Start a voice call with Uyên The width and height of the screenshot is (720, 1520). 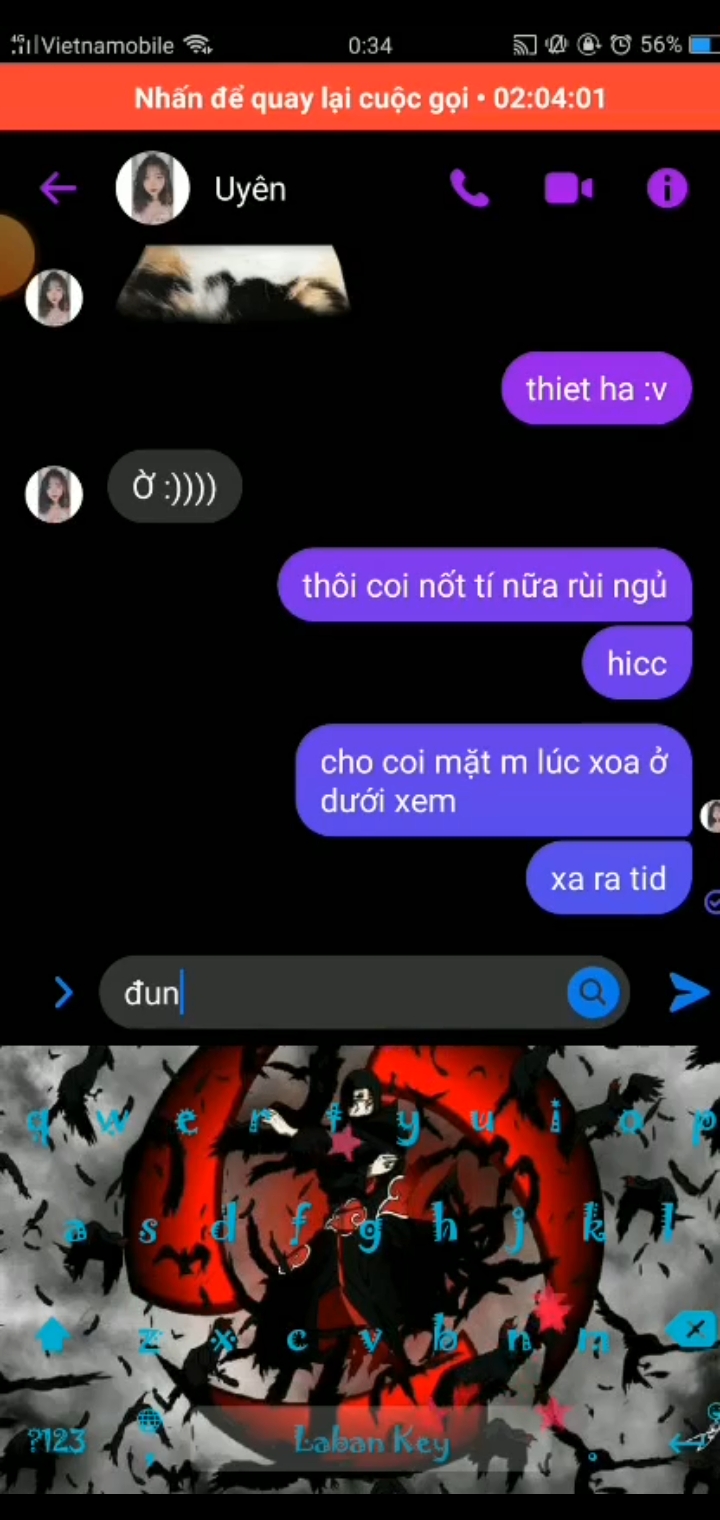469,188
